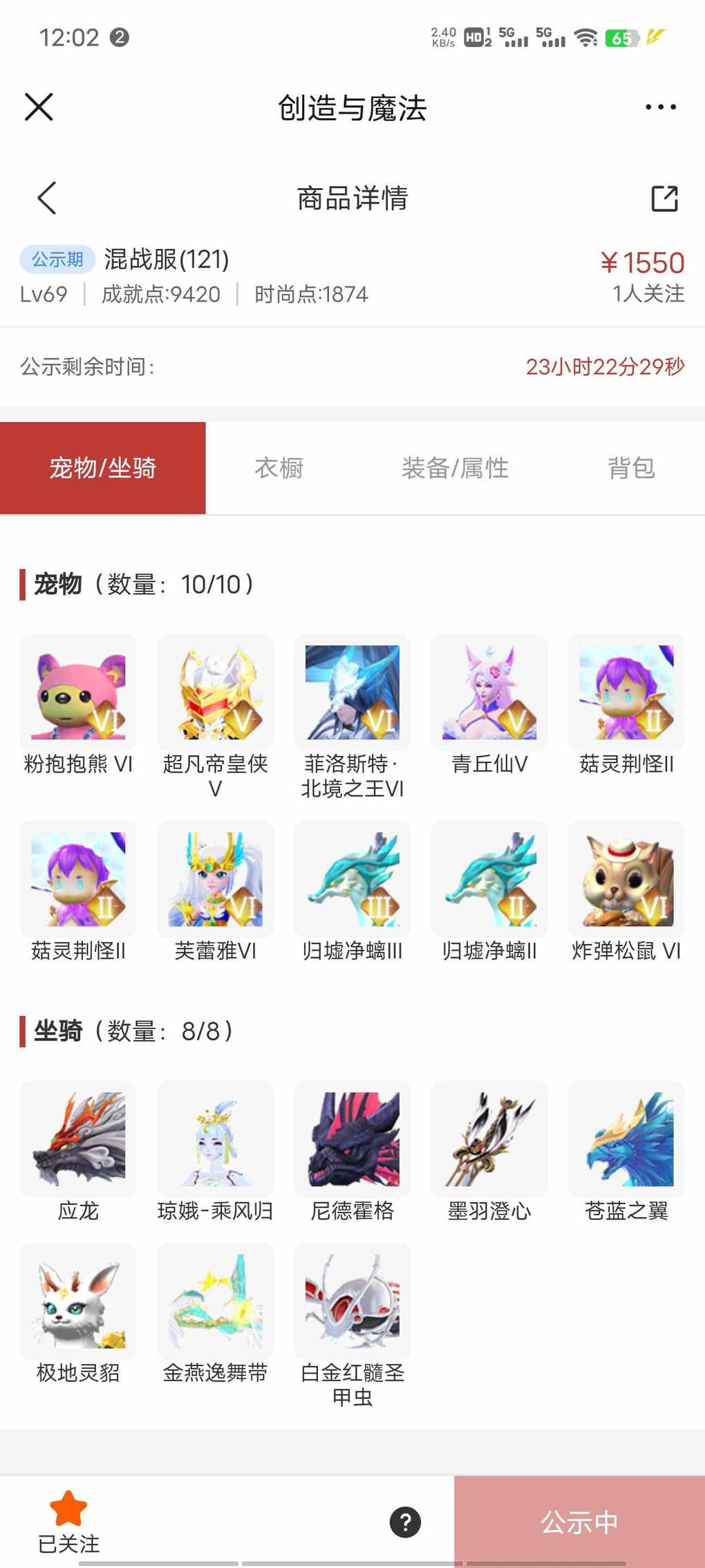Open the help question mark

tap(405, 1522)
